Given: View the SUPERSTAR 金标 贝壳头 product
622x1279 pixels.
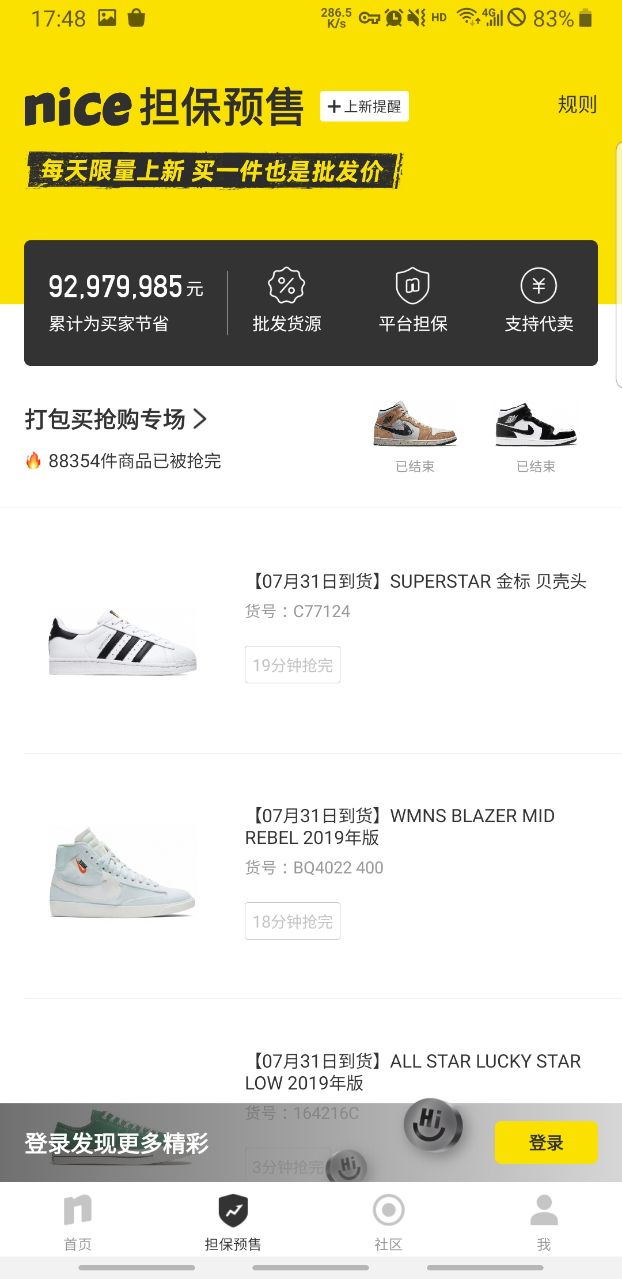Looking at the screenshot, I should [x=417, y=582].
